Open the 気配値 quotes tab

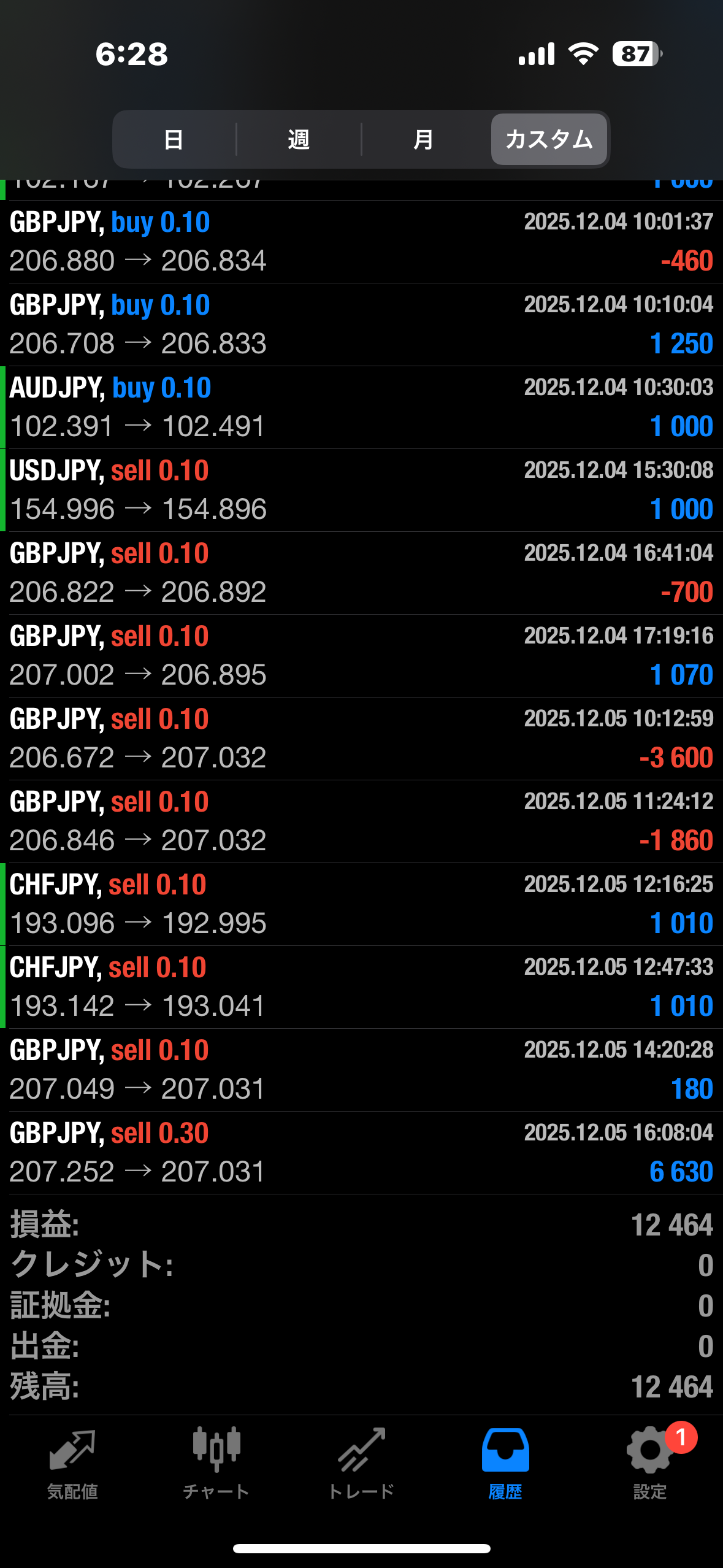tap(72, 1464)
